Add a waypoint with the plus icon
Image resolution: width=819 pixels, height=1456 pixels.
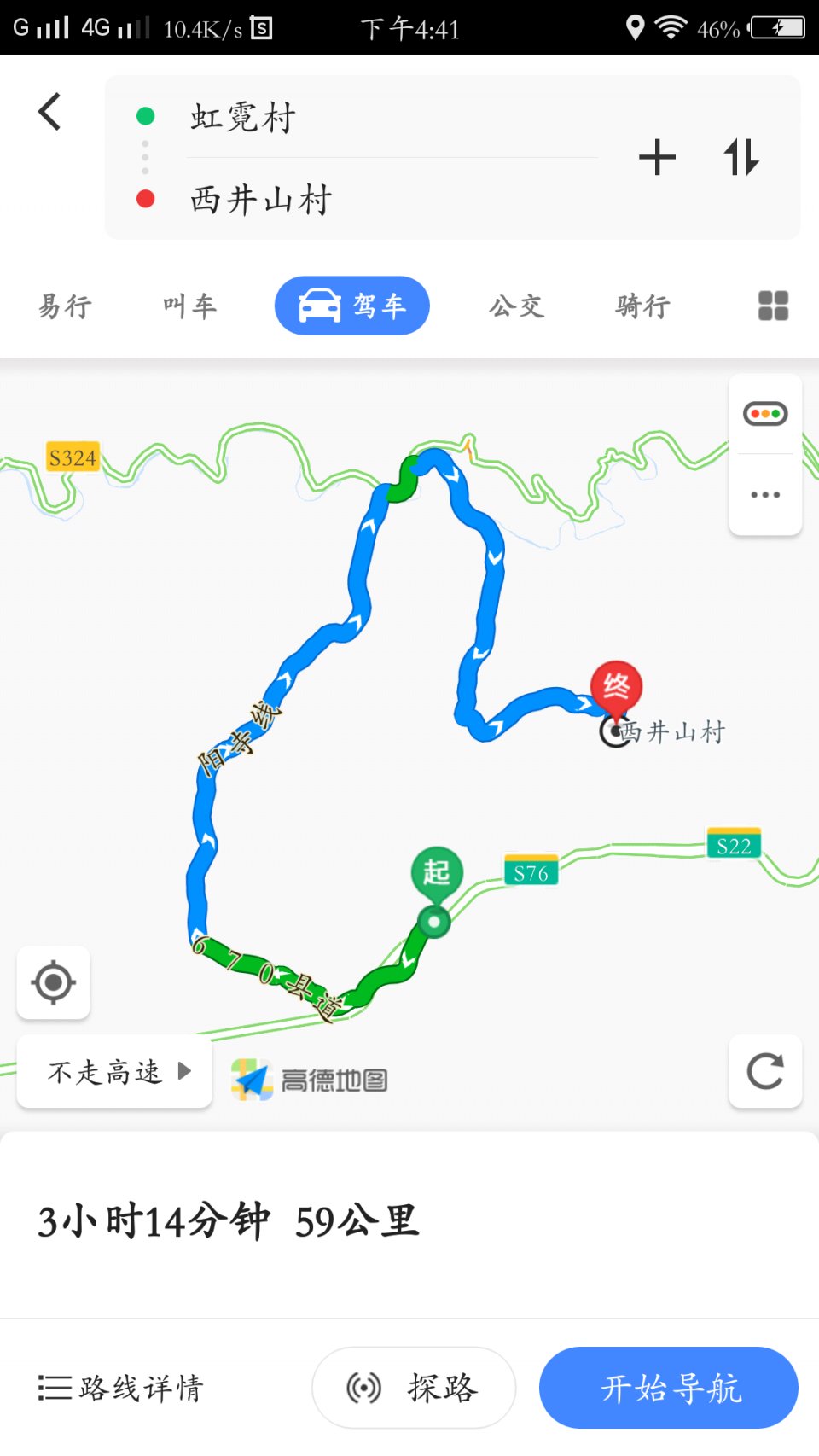coord(657,157)
